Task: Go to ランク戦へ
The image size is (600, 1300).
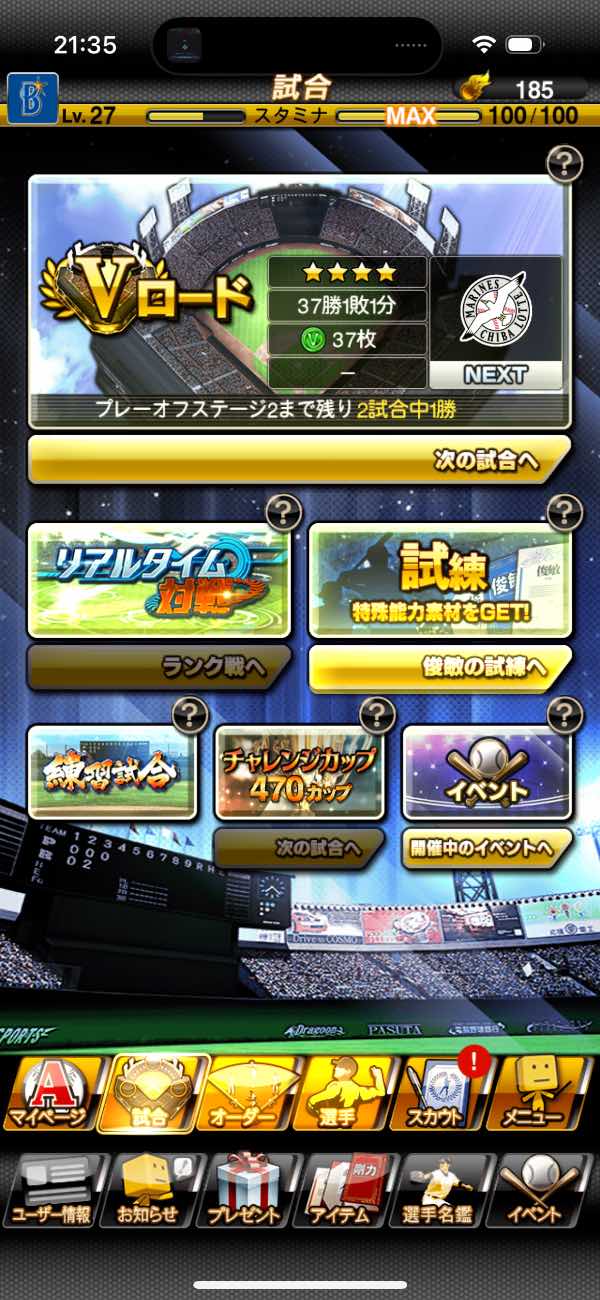Action: coord(158,668)
